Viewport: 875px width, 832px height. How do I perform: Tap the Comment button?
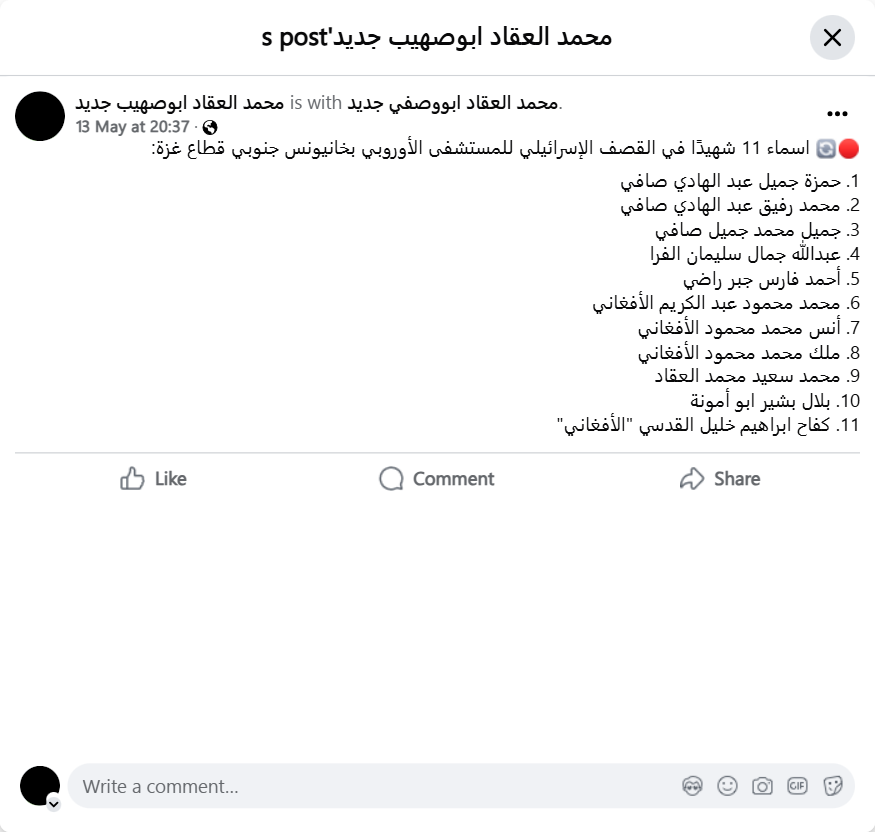(x=437, y=479)
